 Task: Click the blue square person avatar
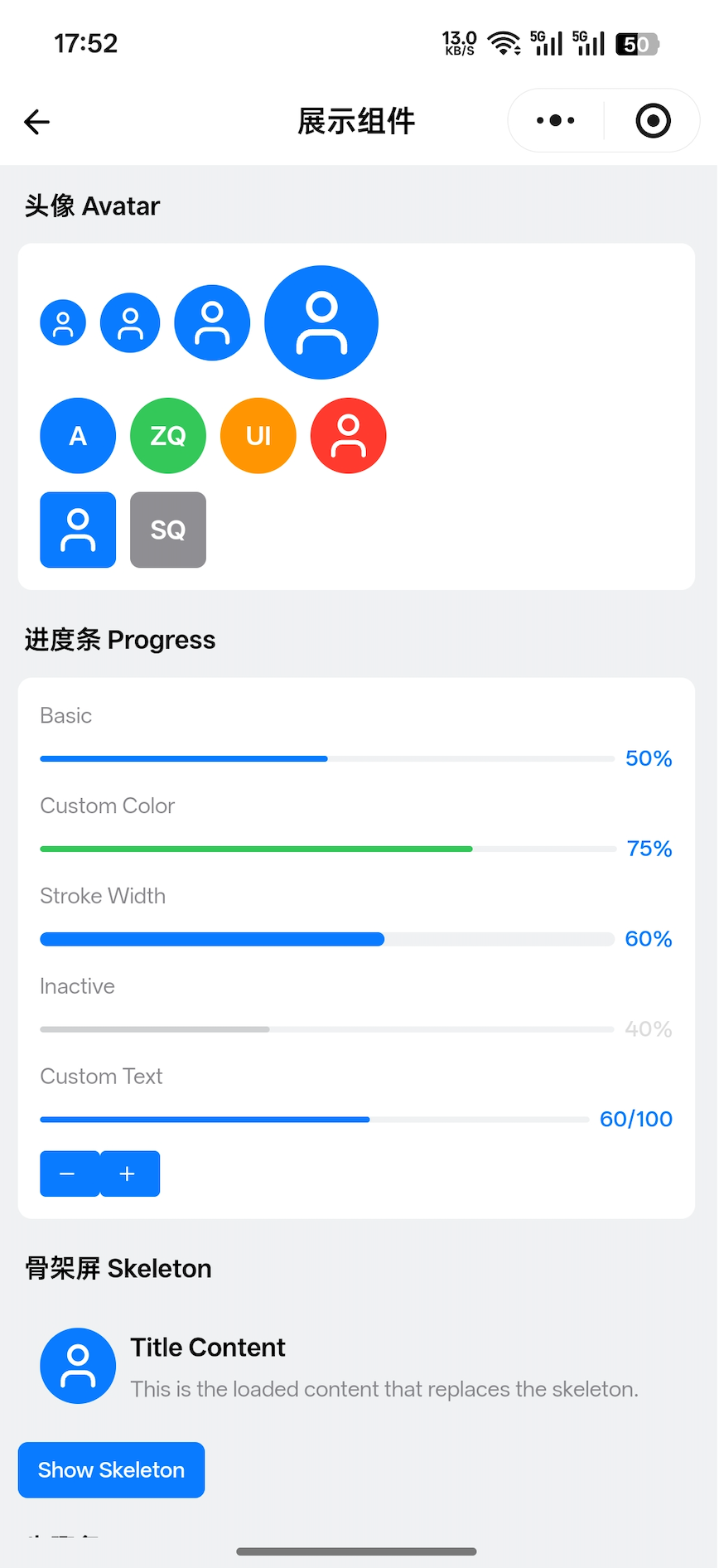[x=77, y=530]
